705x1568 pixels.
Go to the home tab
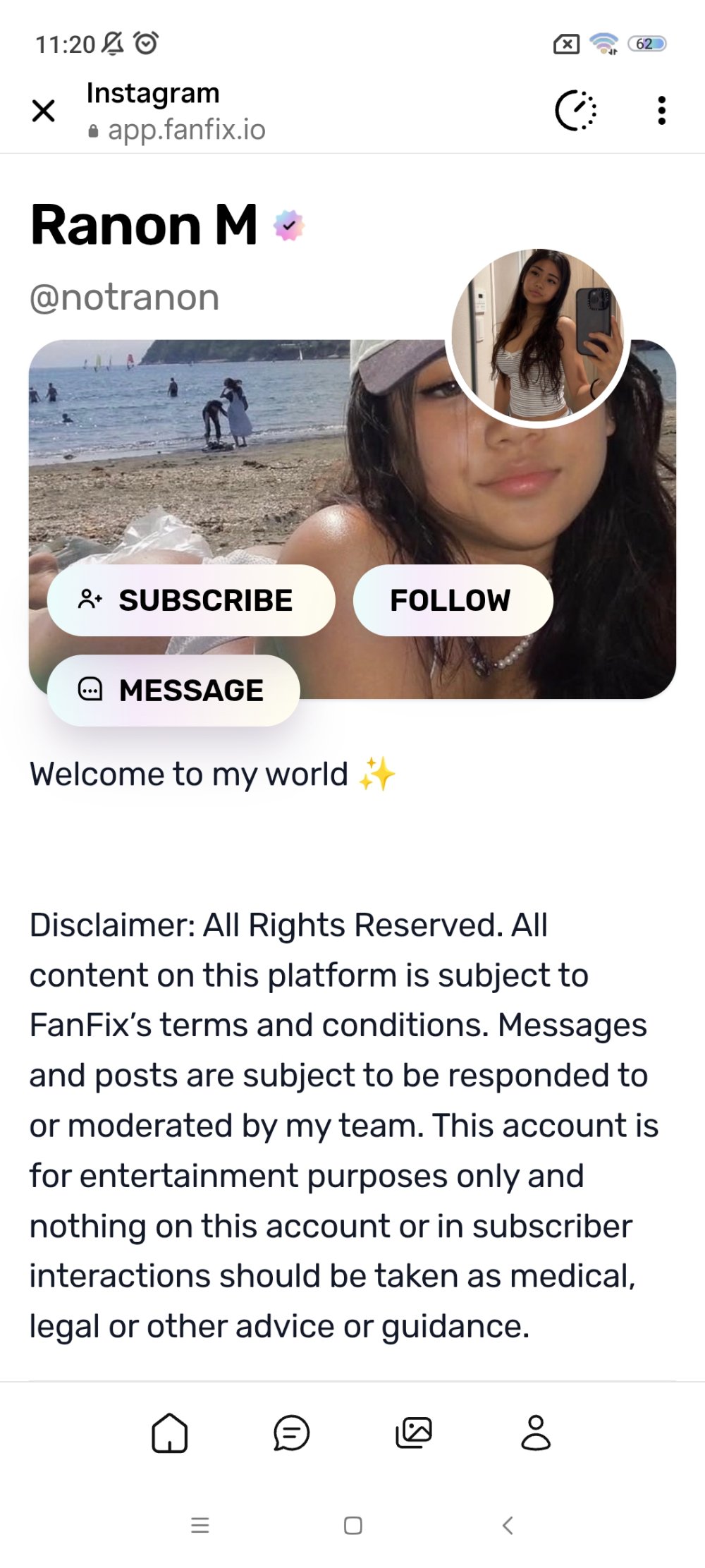(x=170, y=1433)
